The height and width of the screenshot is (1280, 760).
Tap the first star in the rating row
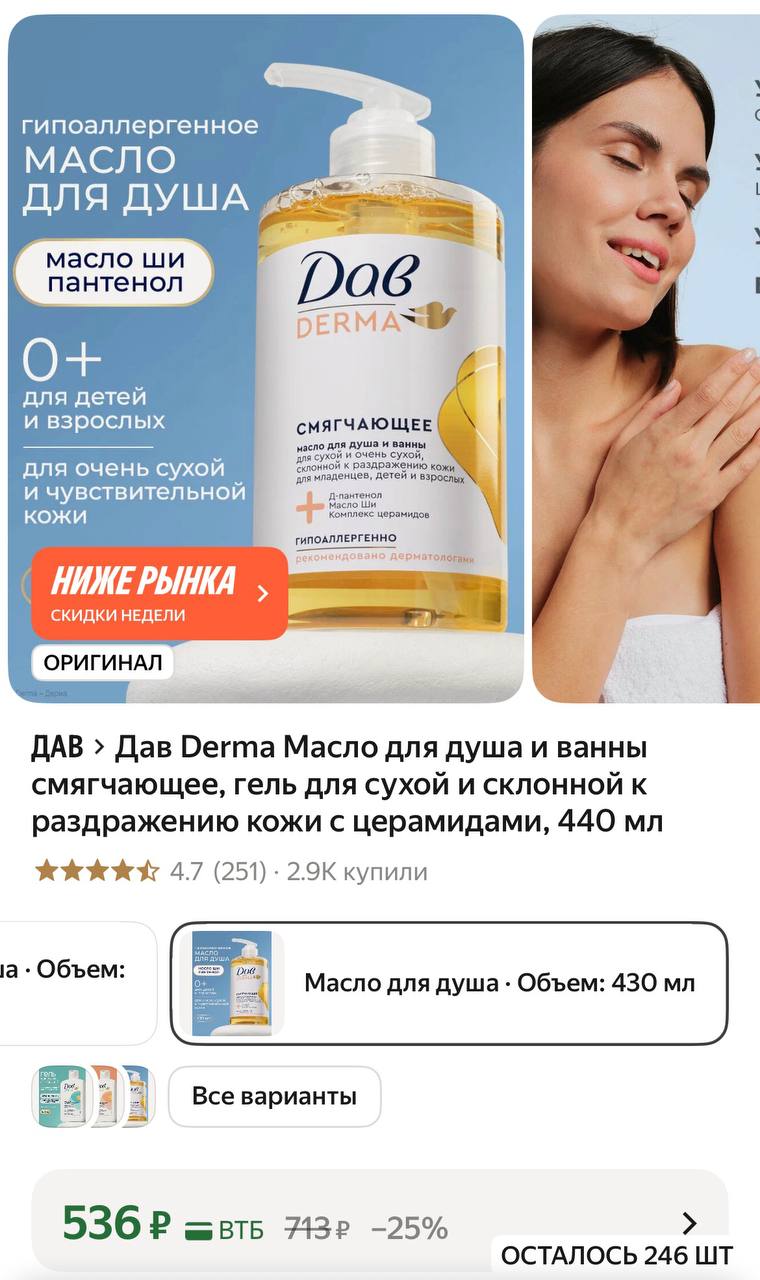click(x=45, y=871)
